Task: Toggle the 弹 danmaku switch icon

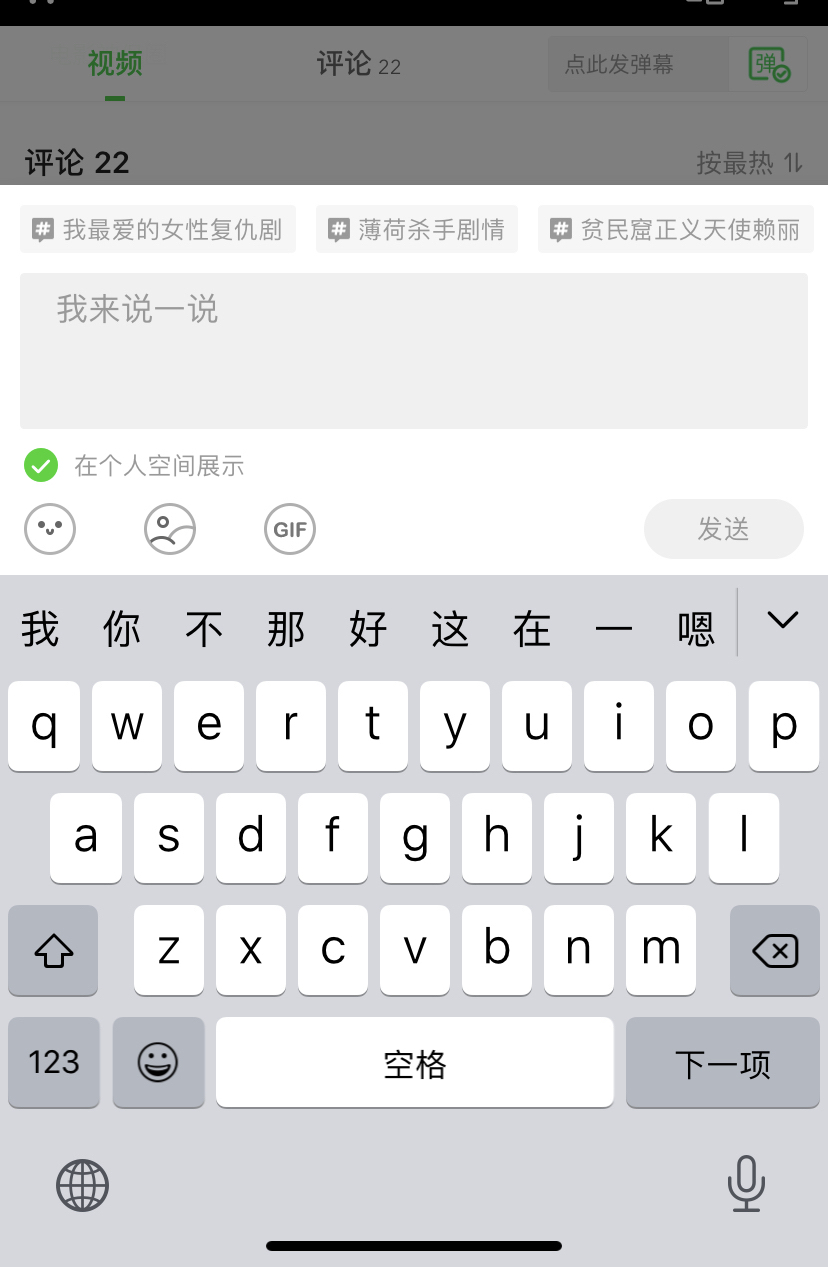Action: click(769, 65)
